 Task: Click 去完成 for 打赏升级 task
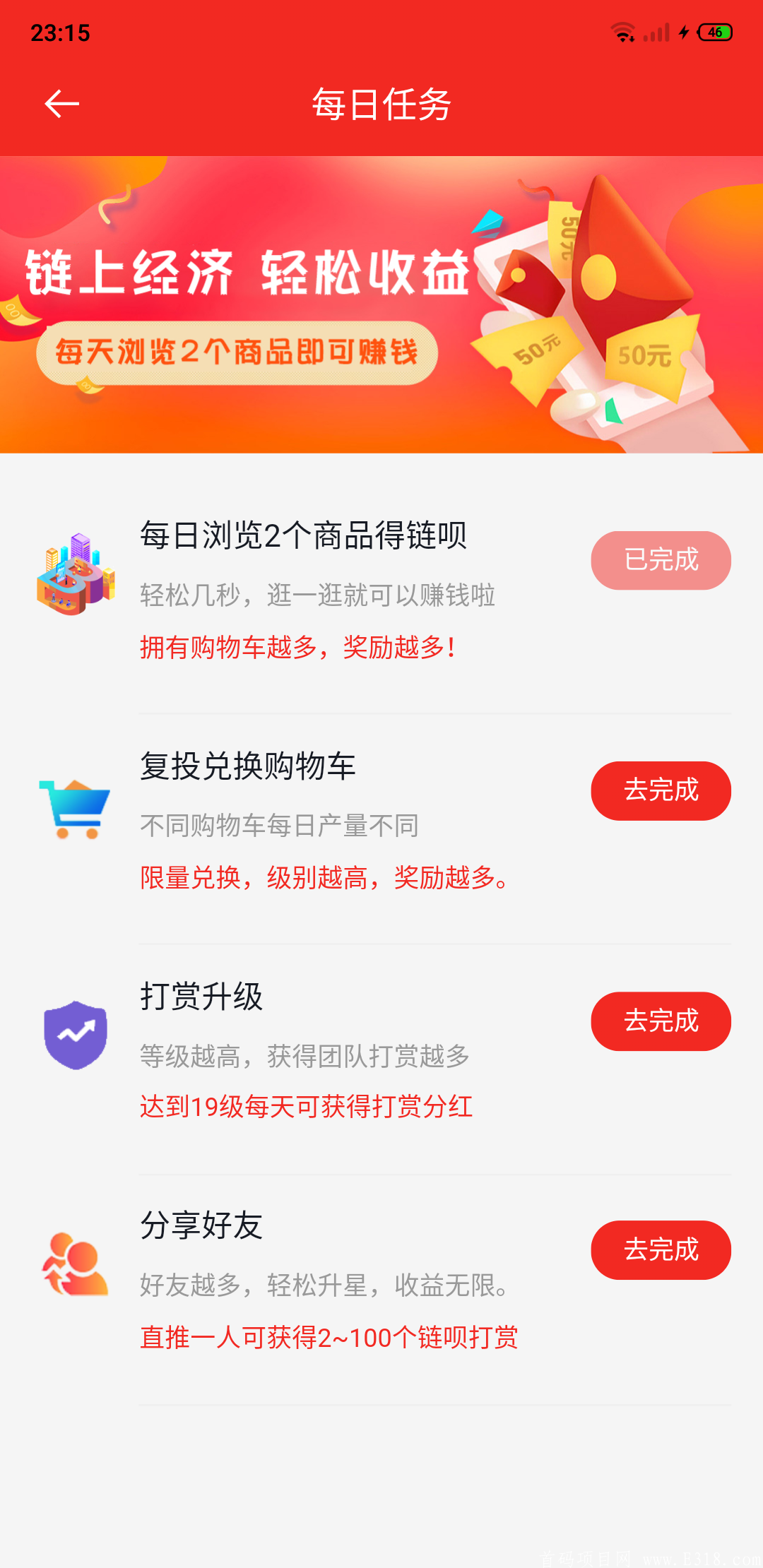660,1021
